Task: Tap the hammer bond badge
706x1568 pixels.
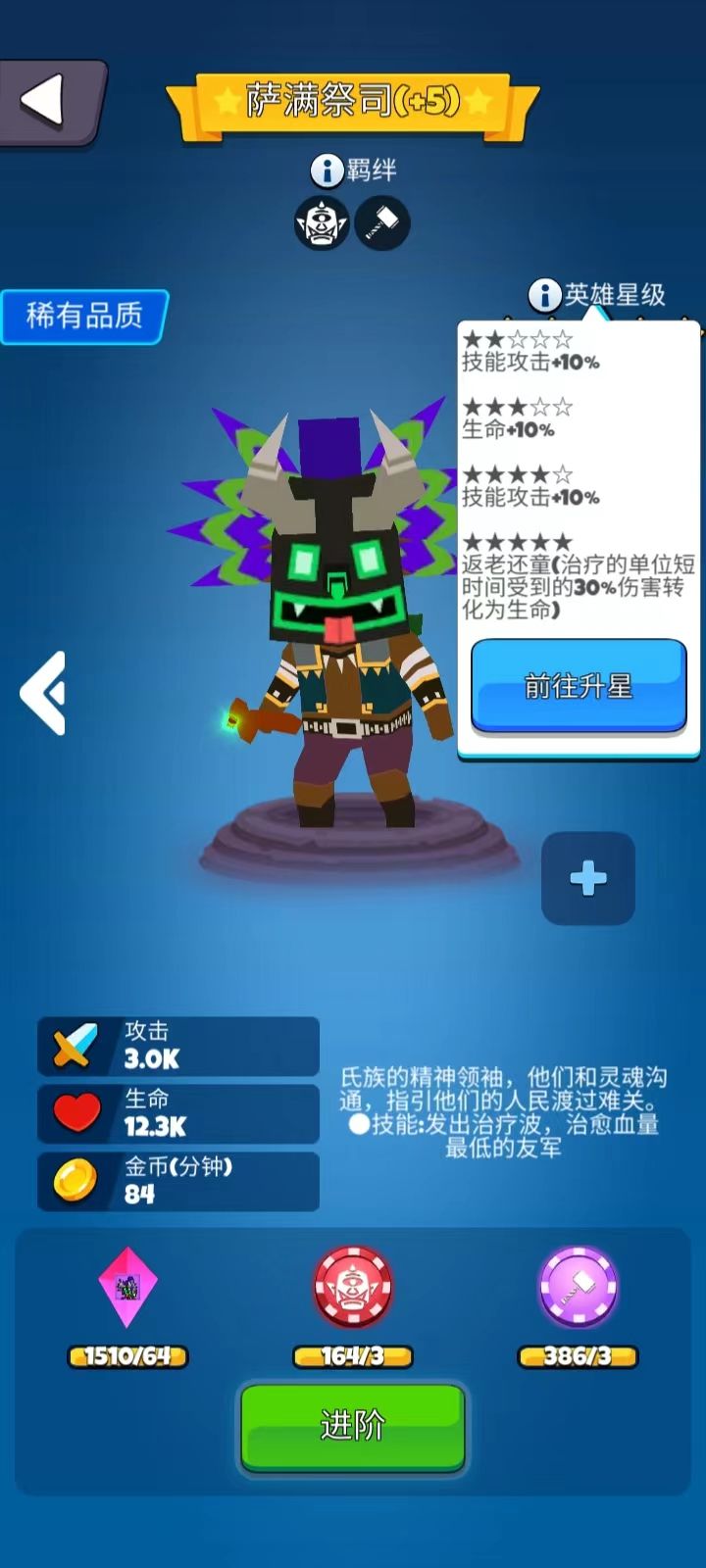Action: coord(382,223)
